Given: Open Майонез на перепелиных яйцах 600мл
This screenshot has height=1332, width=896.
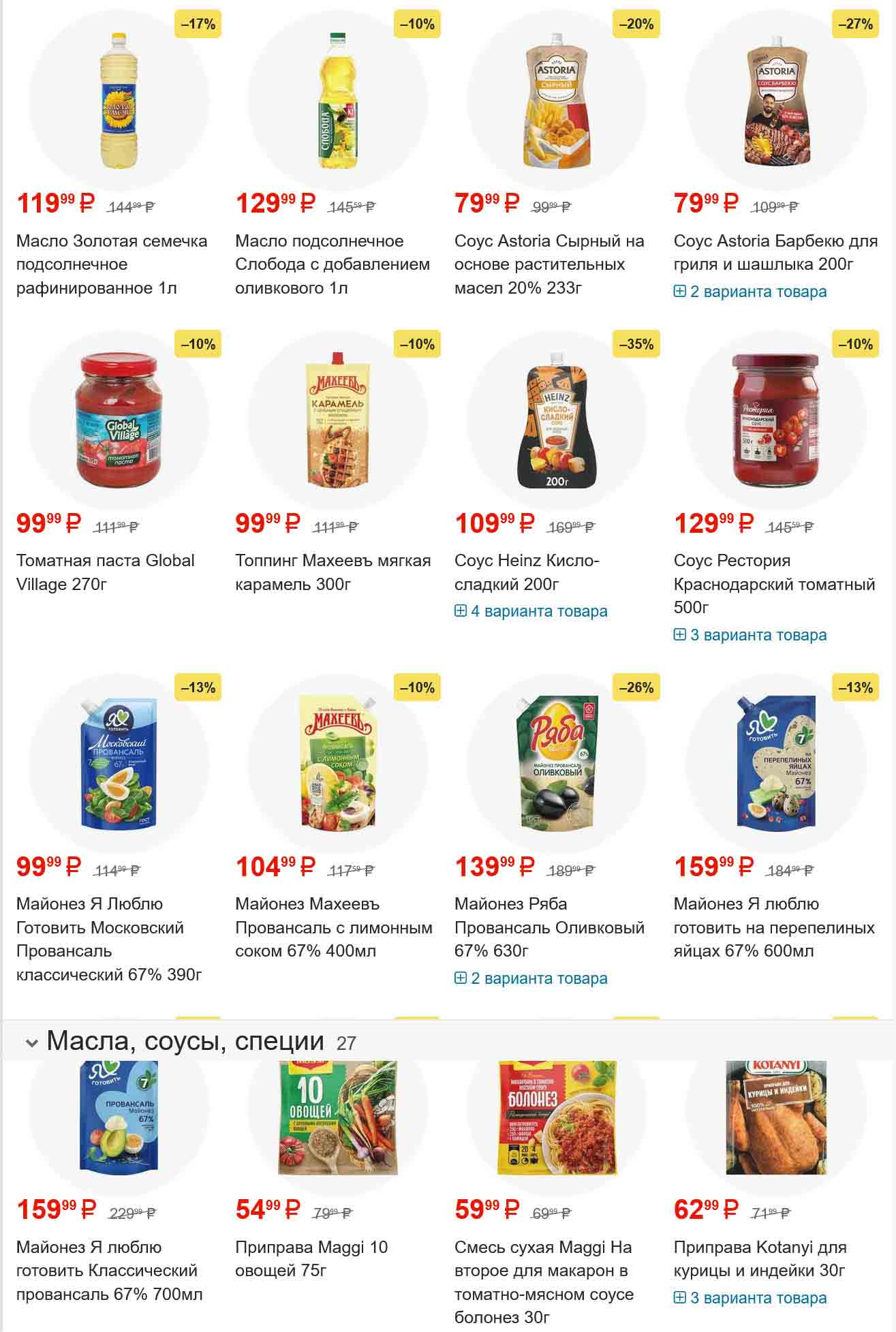Looking at the screenshot, I should click(x=774, y=927).
